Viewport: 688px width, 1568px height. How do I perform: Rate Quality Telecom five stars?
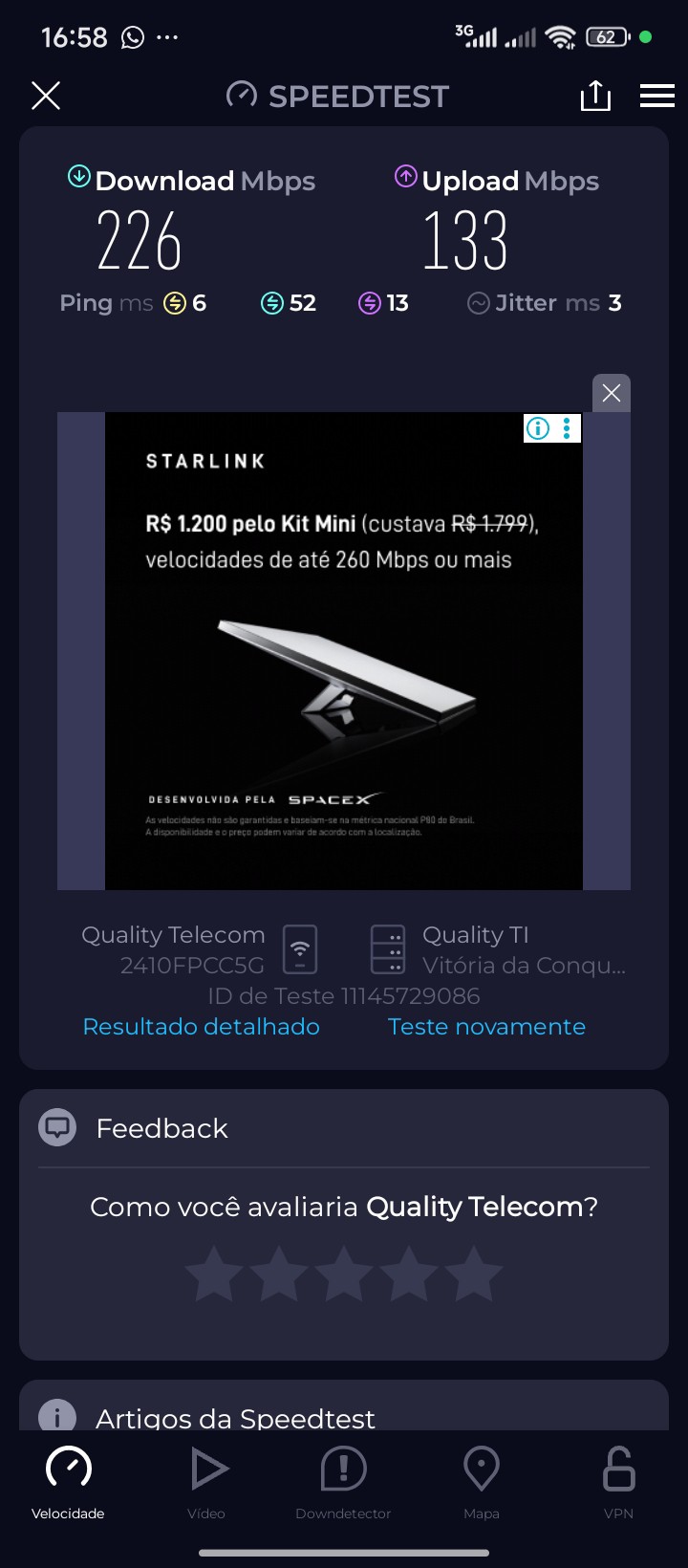click(474, 1274)
